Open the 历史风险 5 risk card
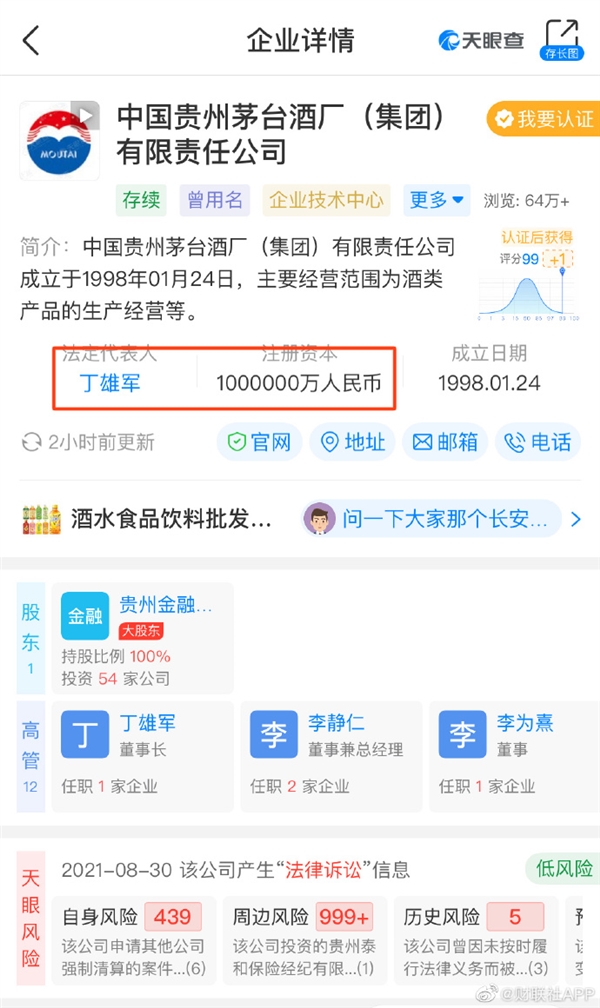 (x=474, y=942)
